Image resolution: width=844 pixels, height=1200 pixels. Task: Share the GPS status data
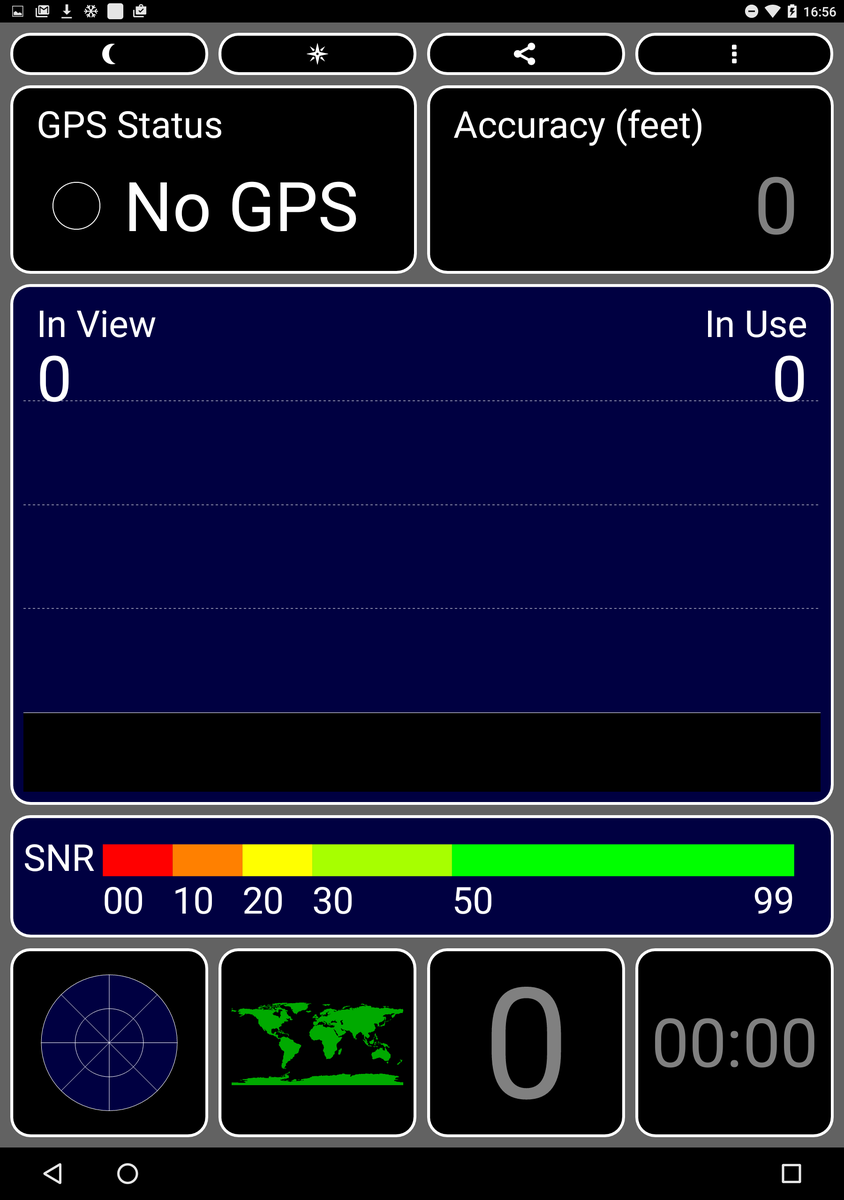[525, 54]
